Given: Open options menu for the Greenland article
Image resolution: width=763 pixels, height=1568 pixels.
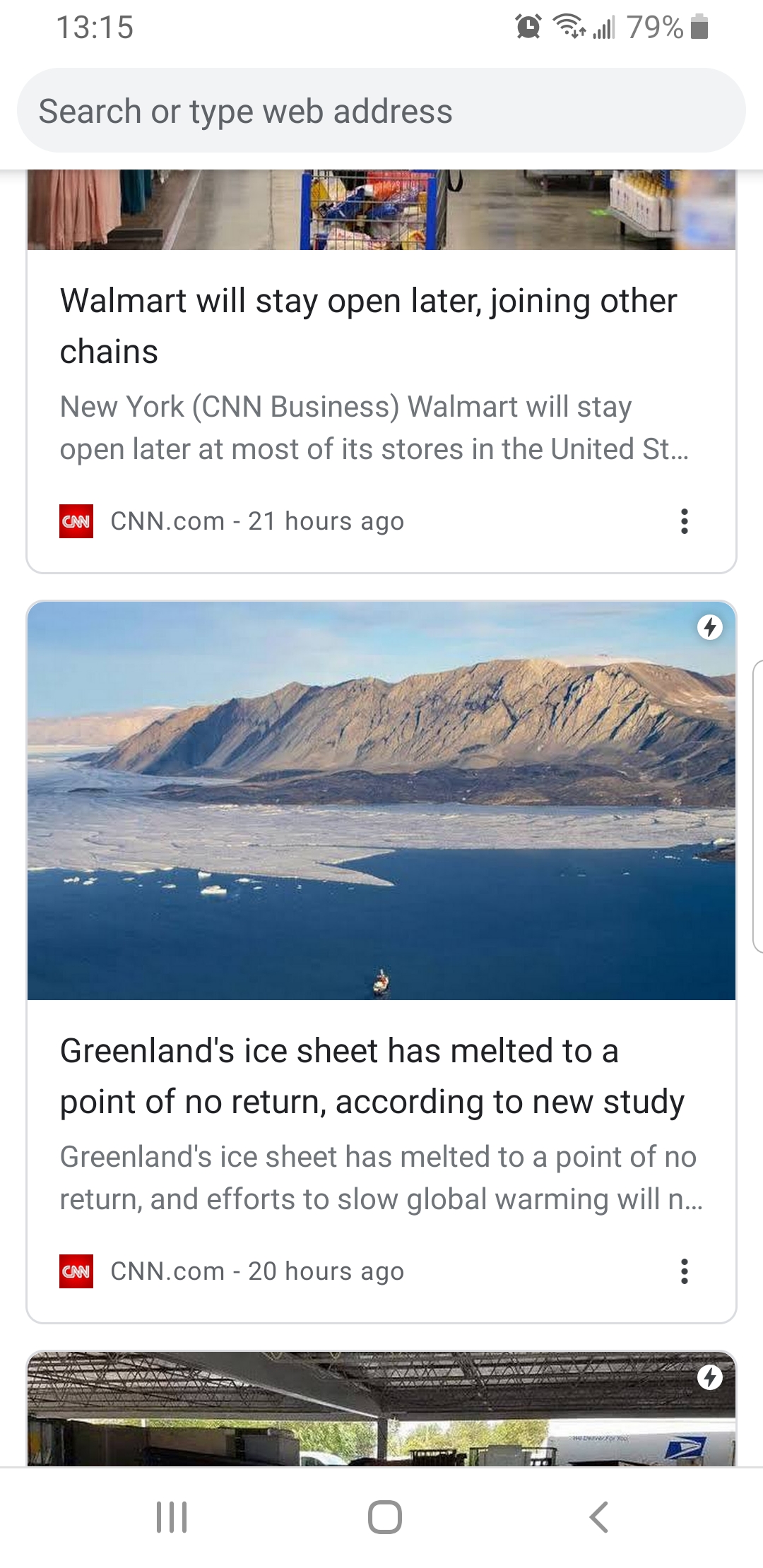Looking at the screenshot, I should pos(684,1271).
